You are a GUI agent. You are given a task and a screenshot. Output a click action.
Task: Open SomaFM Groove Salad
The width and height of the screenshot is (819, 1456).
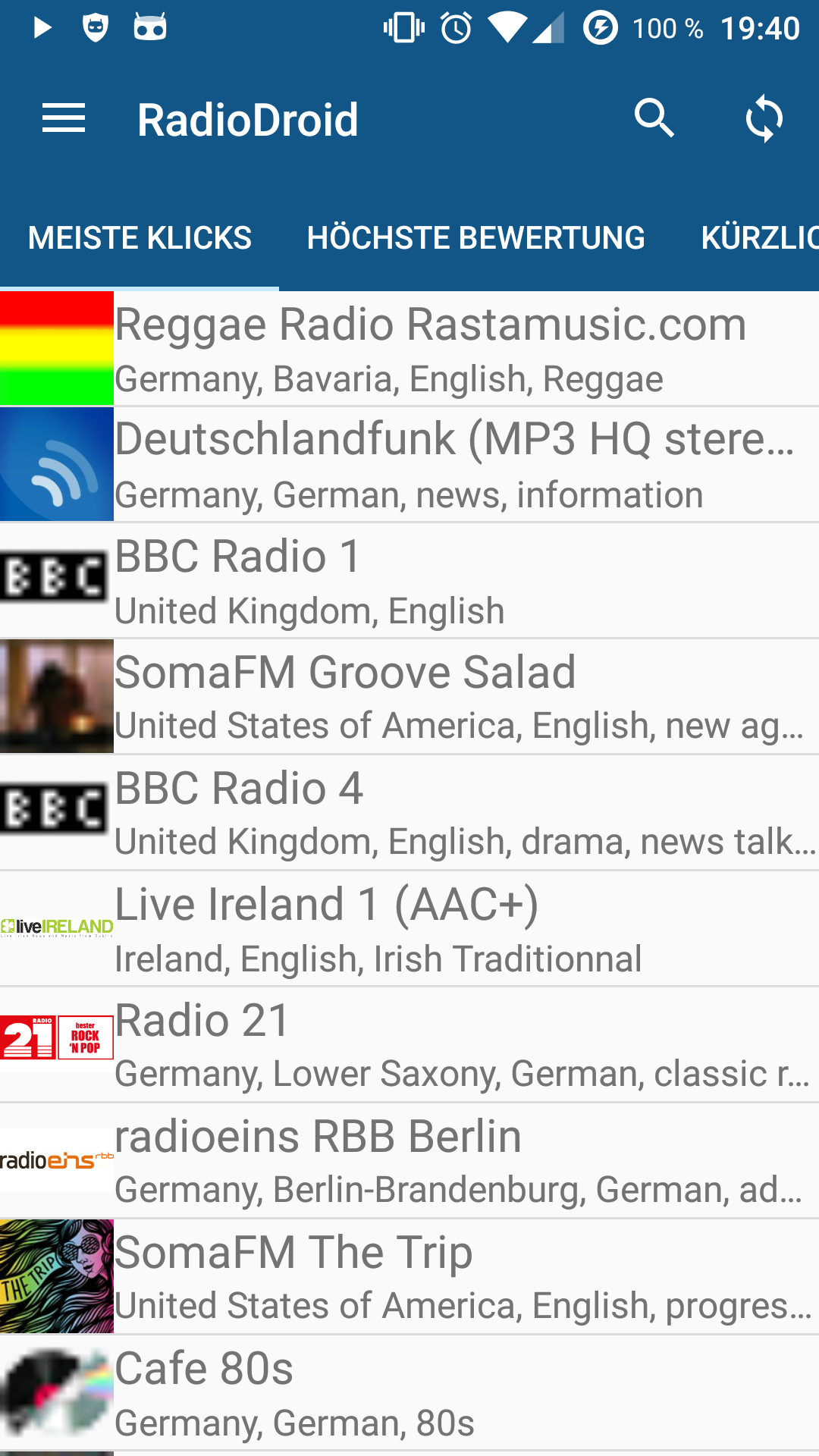(409, 697)
